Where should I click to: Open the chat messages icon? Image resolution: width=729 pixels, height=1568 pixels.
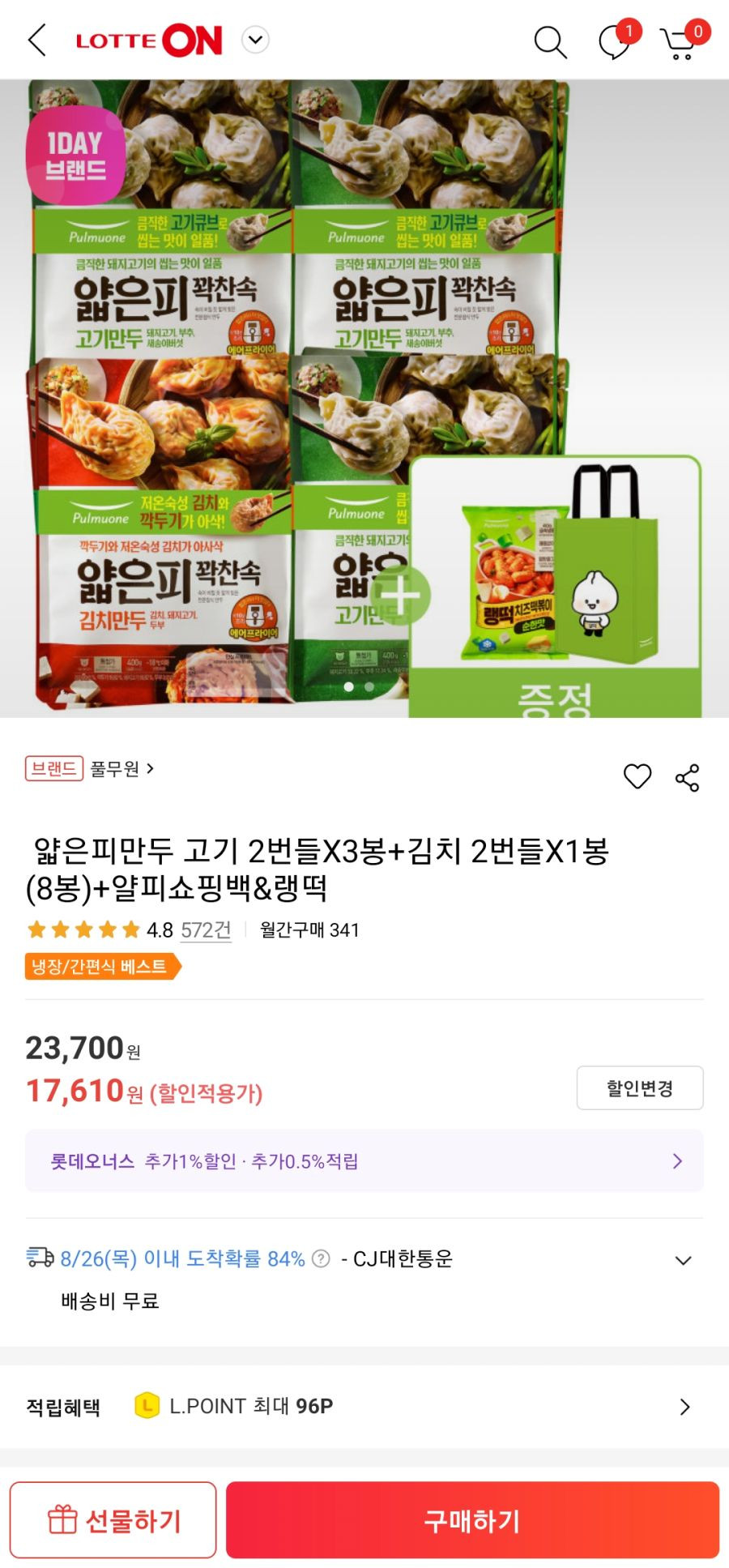pos(615,41)
